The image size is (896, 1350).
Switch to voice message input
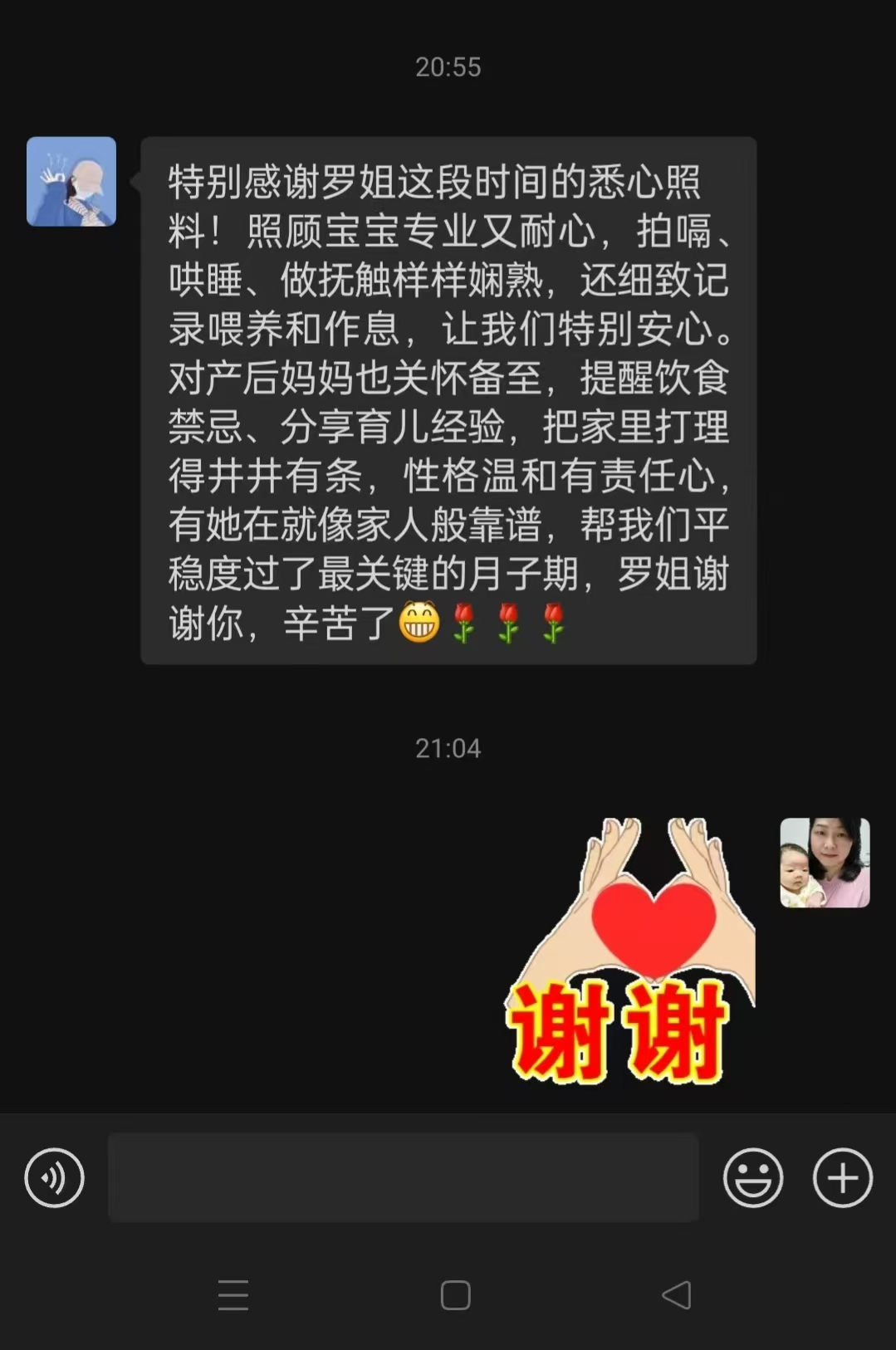pos(54,1177)
